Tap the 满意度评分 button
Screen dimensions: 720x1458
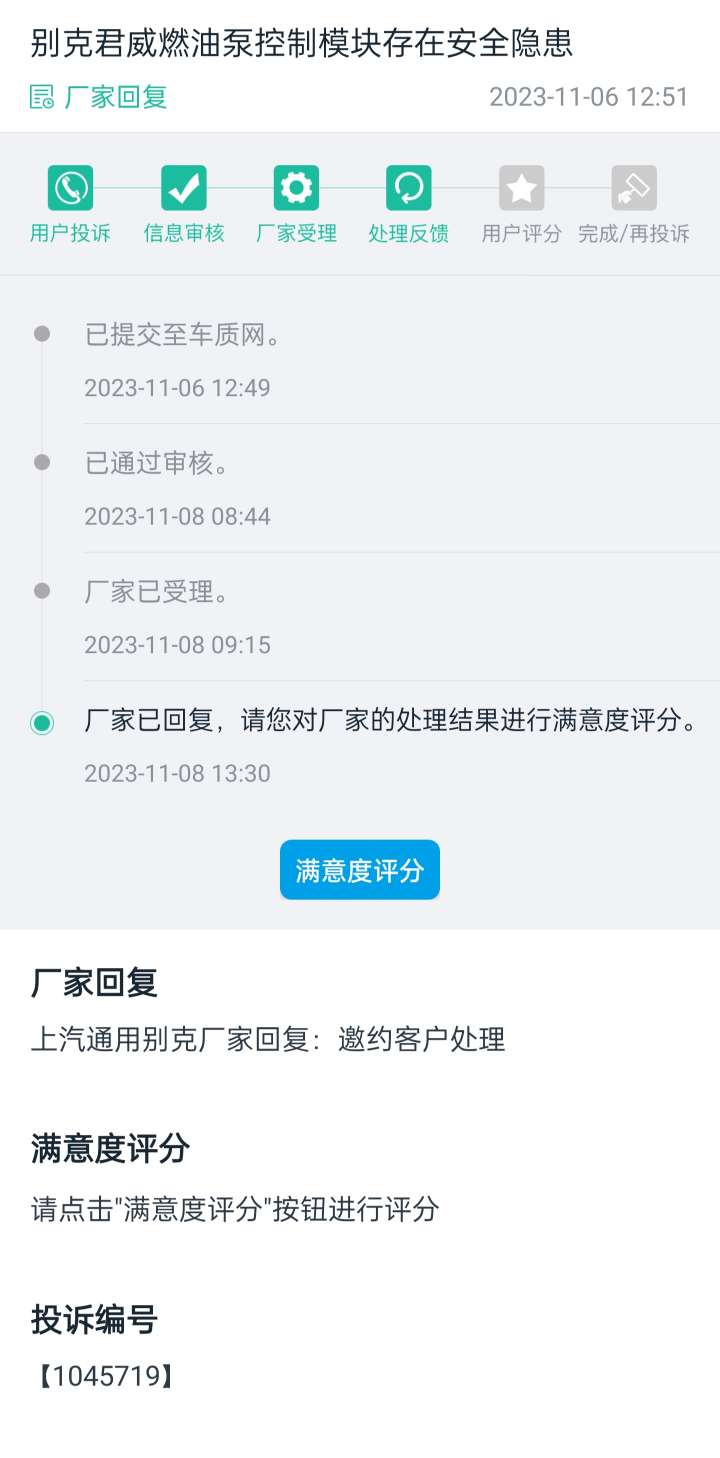pyautogui.click(x=360, y=870)
